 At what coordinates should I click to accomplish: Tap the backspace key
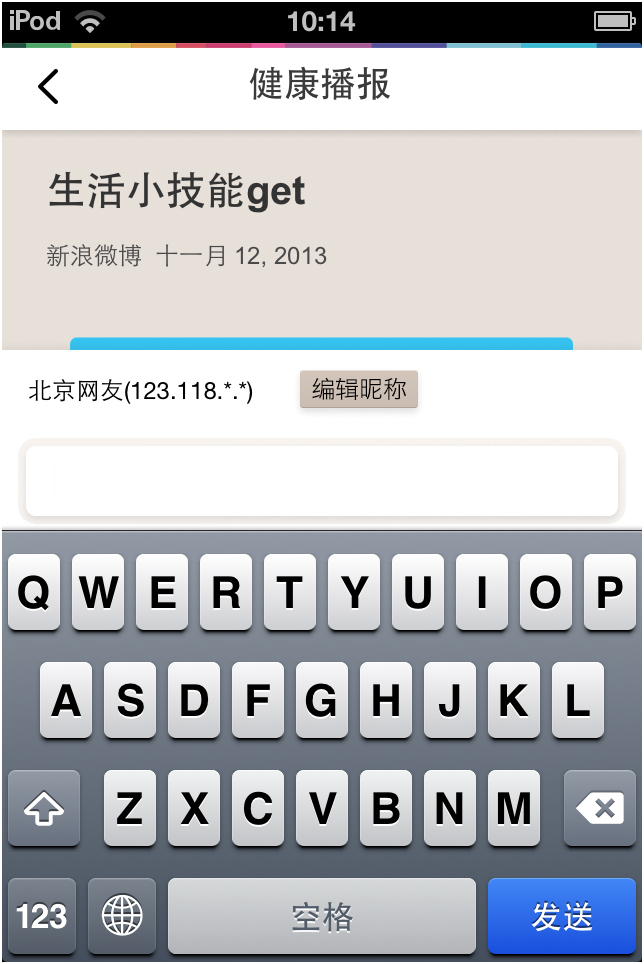[x=600, y=808]
